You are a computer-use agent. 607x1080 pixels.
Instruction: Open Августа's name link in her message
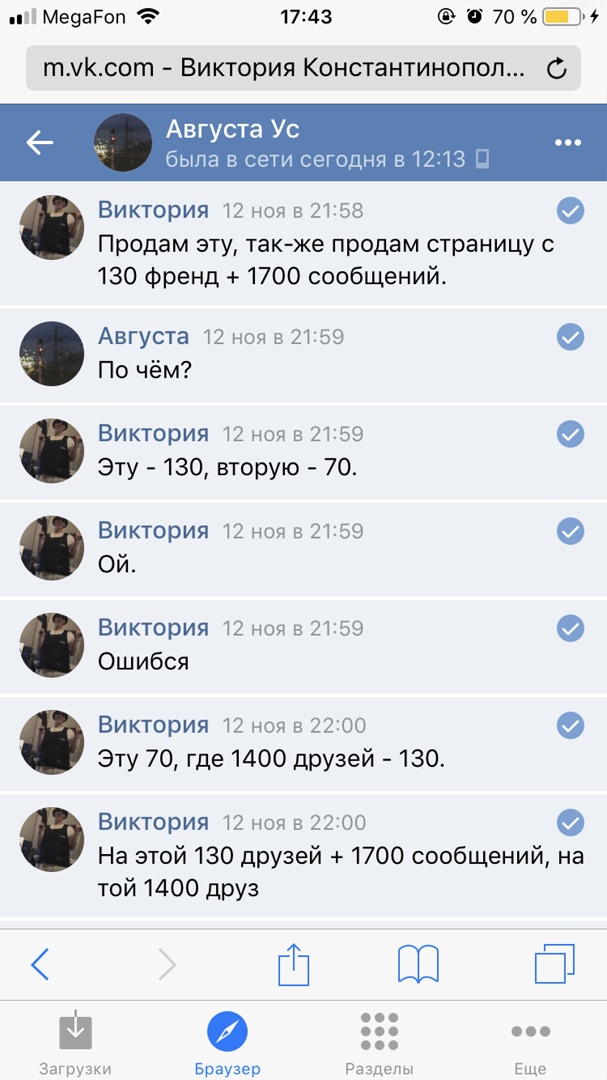(143, 336)
